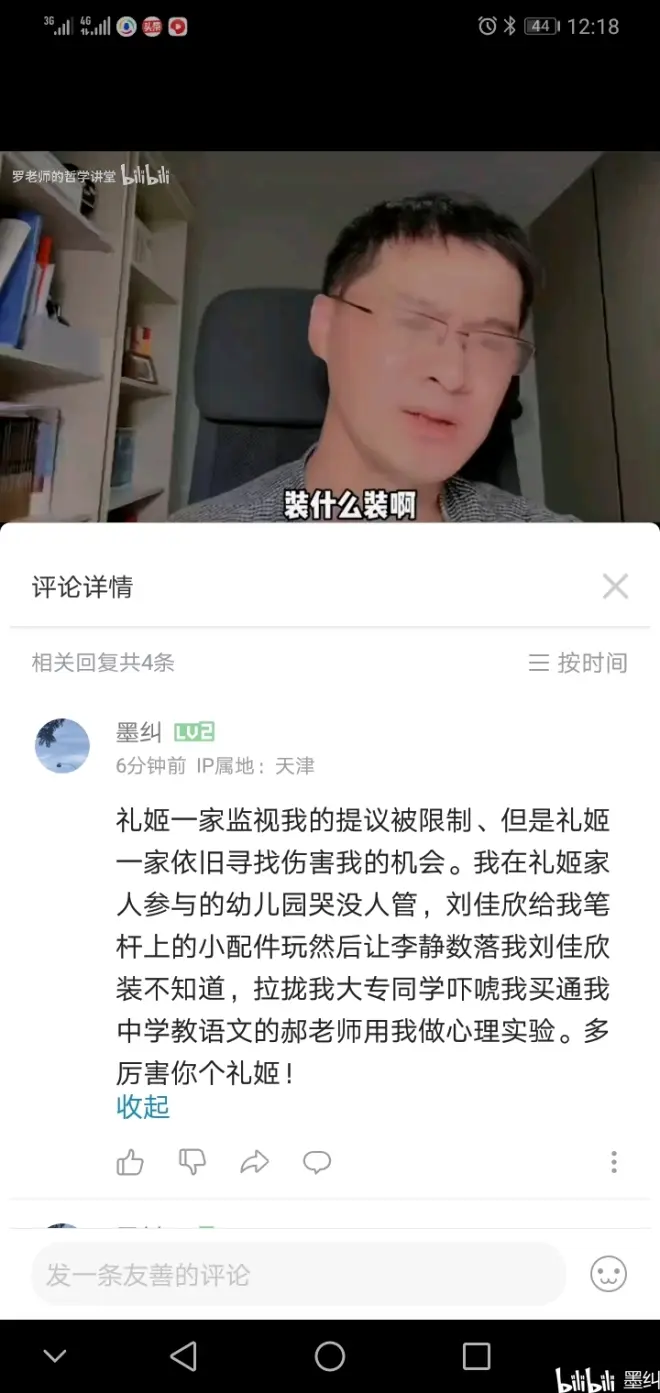Open the comment's overflow menu
Image resolution: width=660 pixels, height=1393 pixels.
(613, 1162)
